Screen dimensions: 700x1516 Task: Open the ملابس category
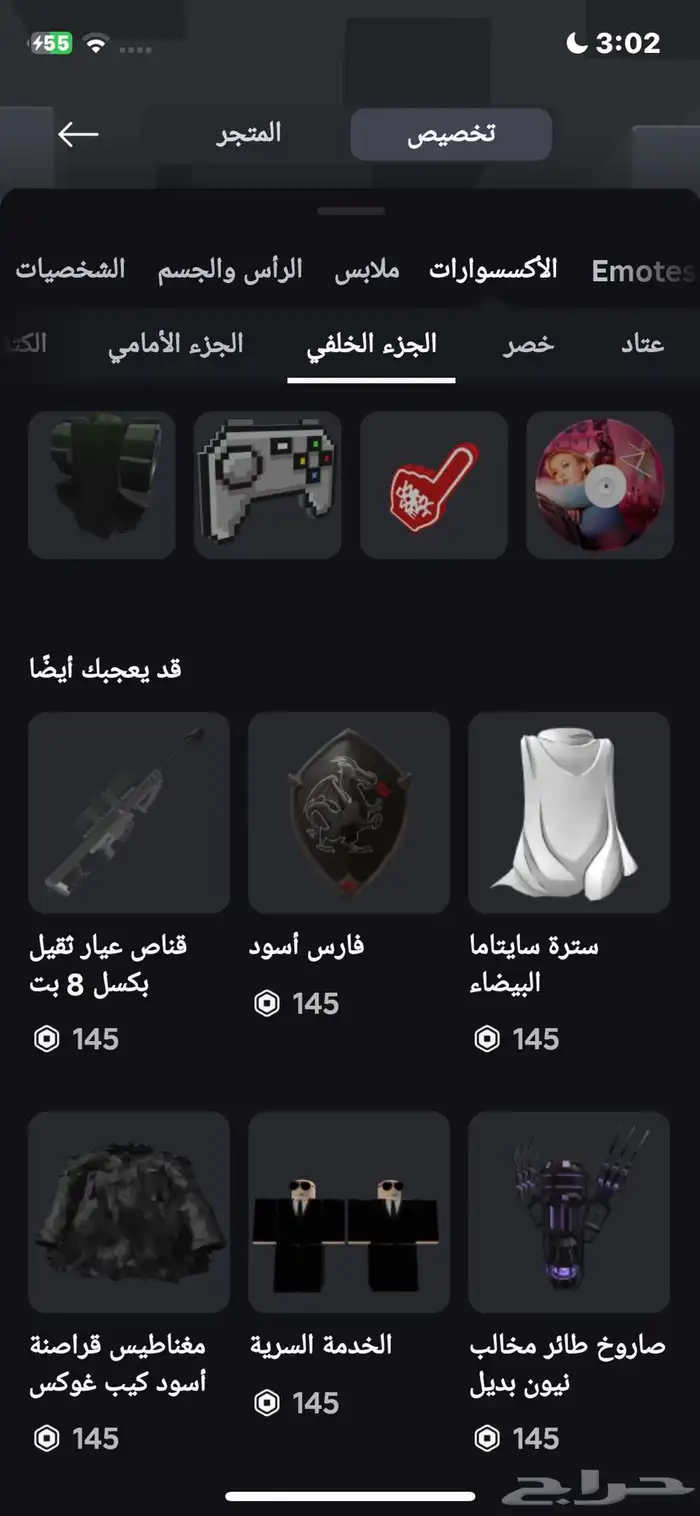coord(367,271)
